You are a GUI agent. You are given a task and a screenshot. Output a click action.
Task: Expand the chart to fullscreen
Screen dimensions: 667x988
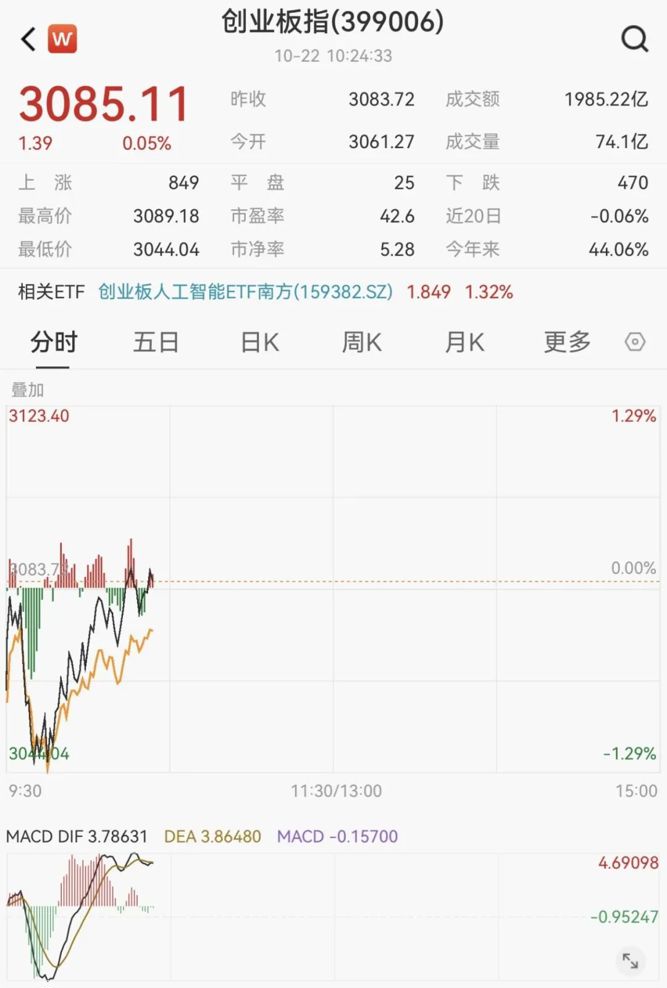click(x=630, y=961)
